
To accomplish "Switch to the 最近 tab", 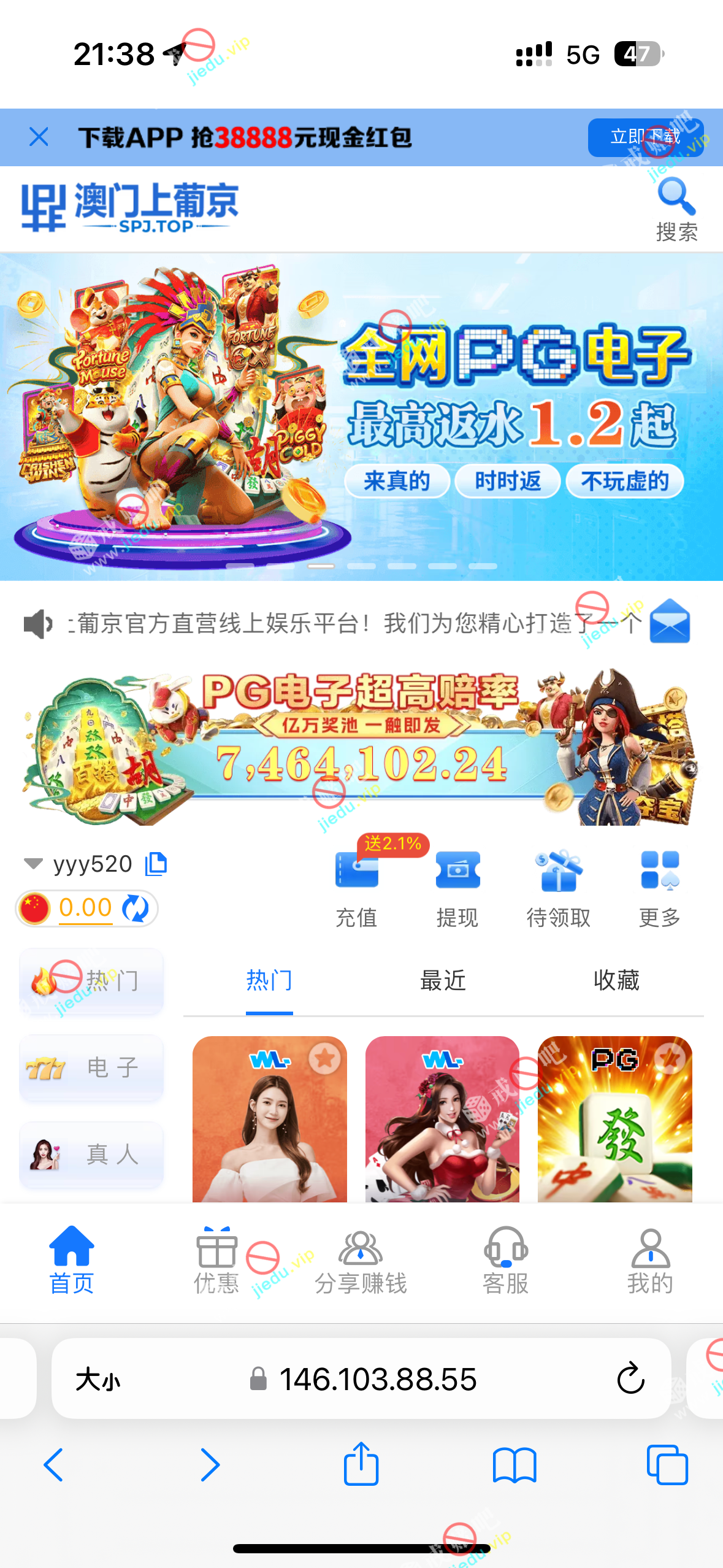I will coord(443,980).
